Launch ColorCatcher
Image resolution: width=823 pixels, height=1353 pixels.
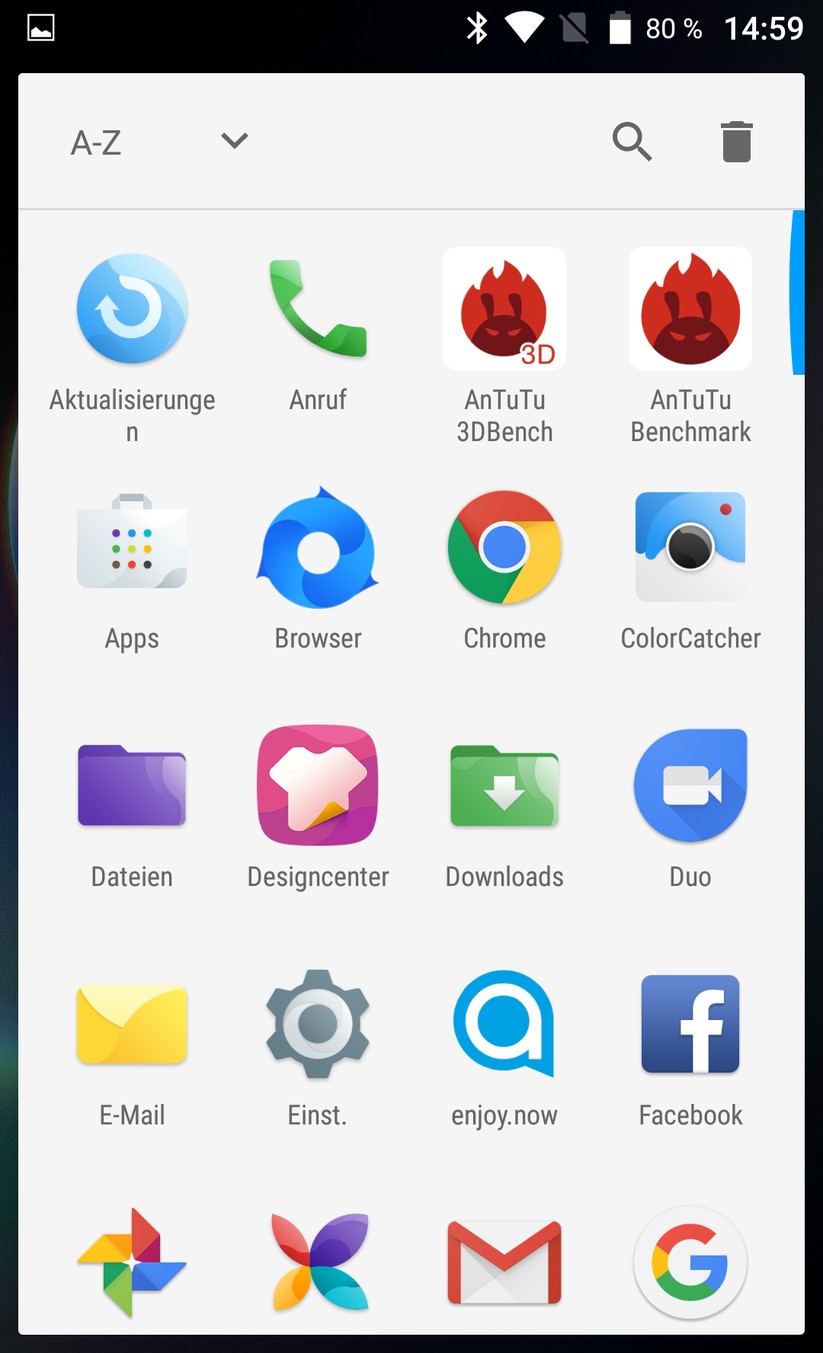(x=690, y=547)
